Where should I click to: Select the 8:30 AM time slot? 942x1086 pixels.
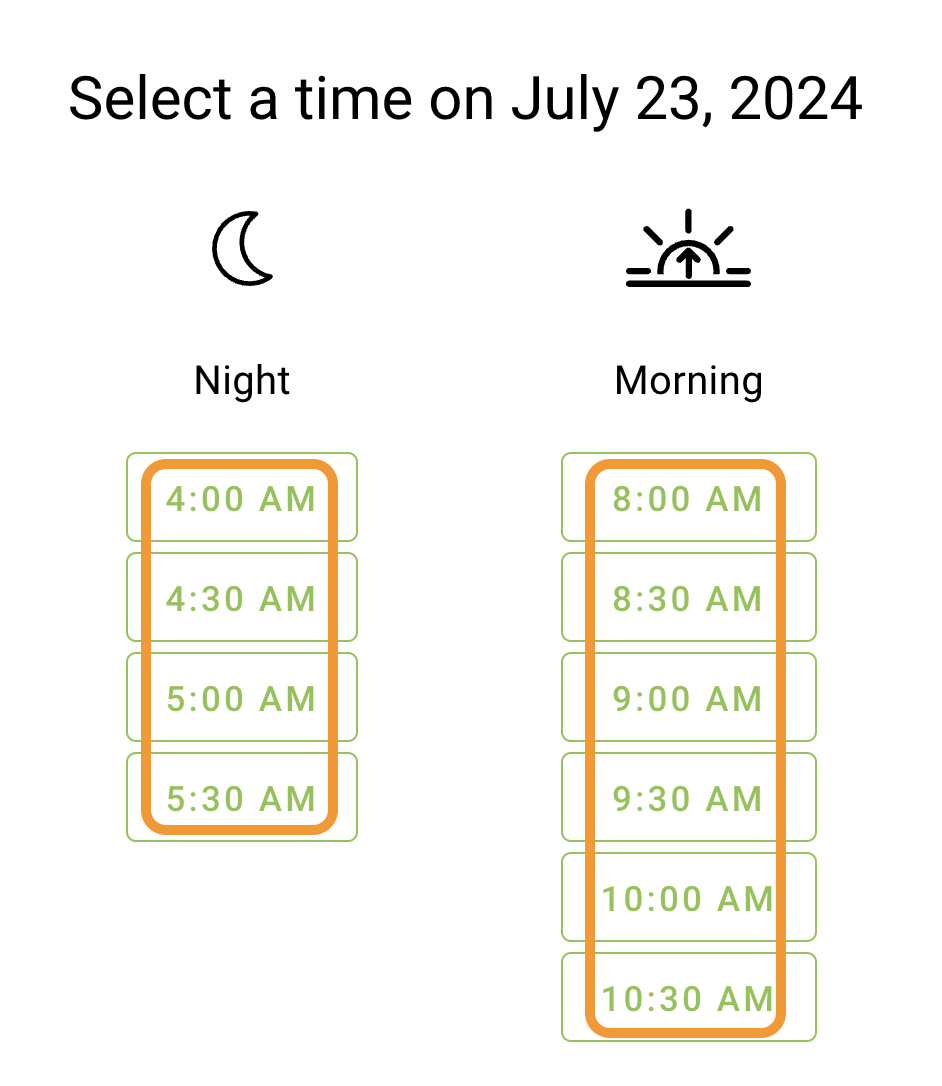click(688, 597)
